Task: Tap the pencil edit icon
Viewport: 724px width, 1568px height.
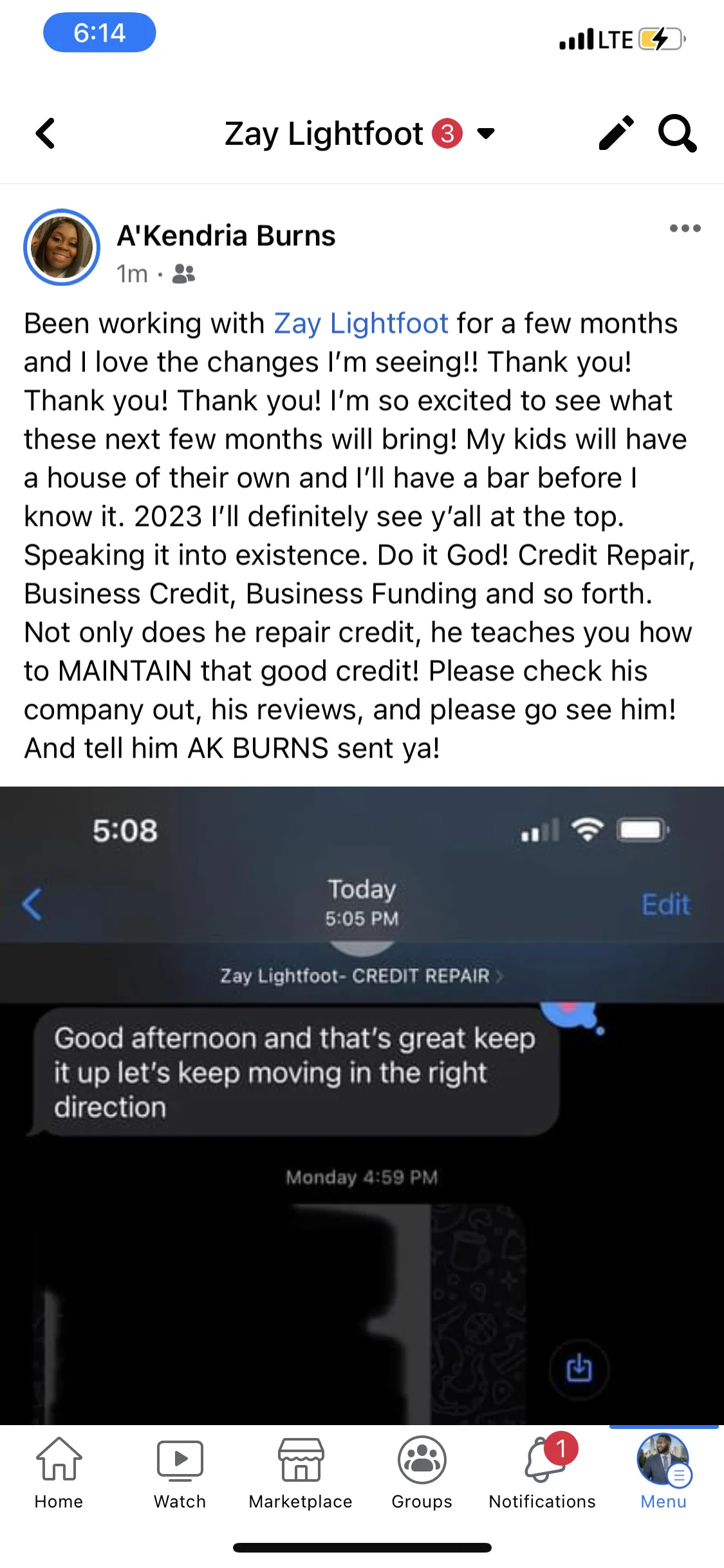Action: click(x=616, y=133)
